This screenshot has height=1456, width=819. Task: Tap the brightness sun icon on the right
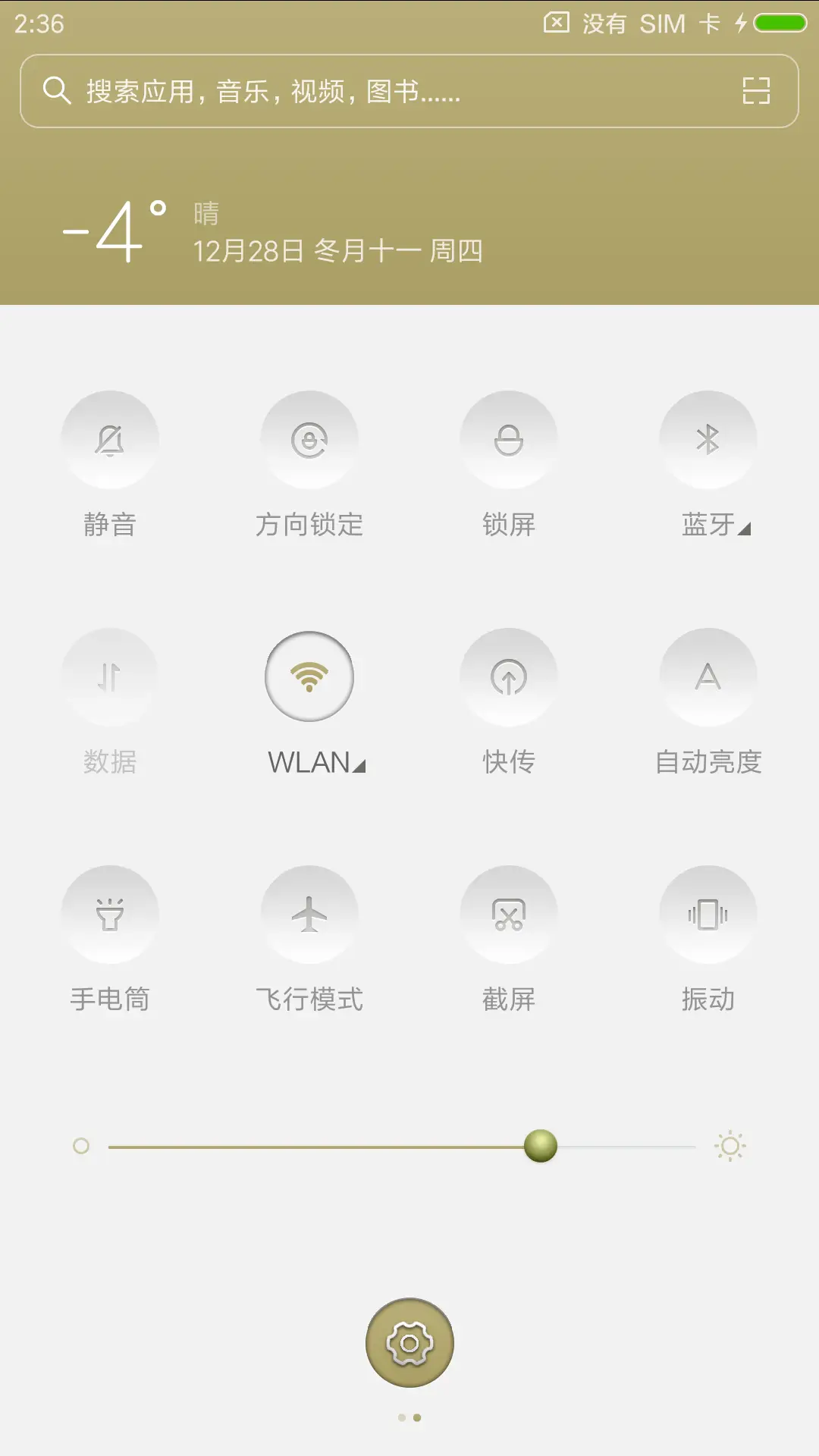[730, 1146]
